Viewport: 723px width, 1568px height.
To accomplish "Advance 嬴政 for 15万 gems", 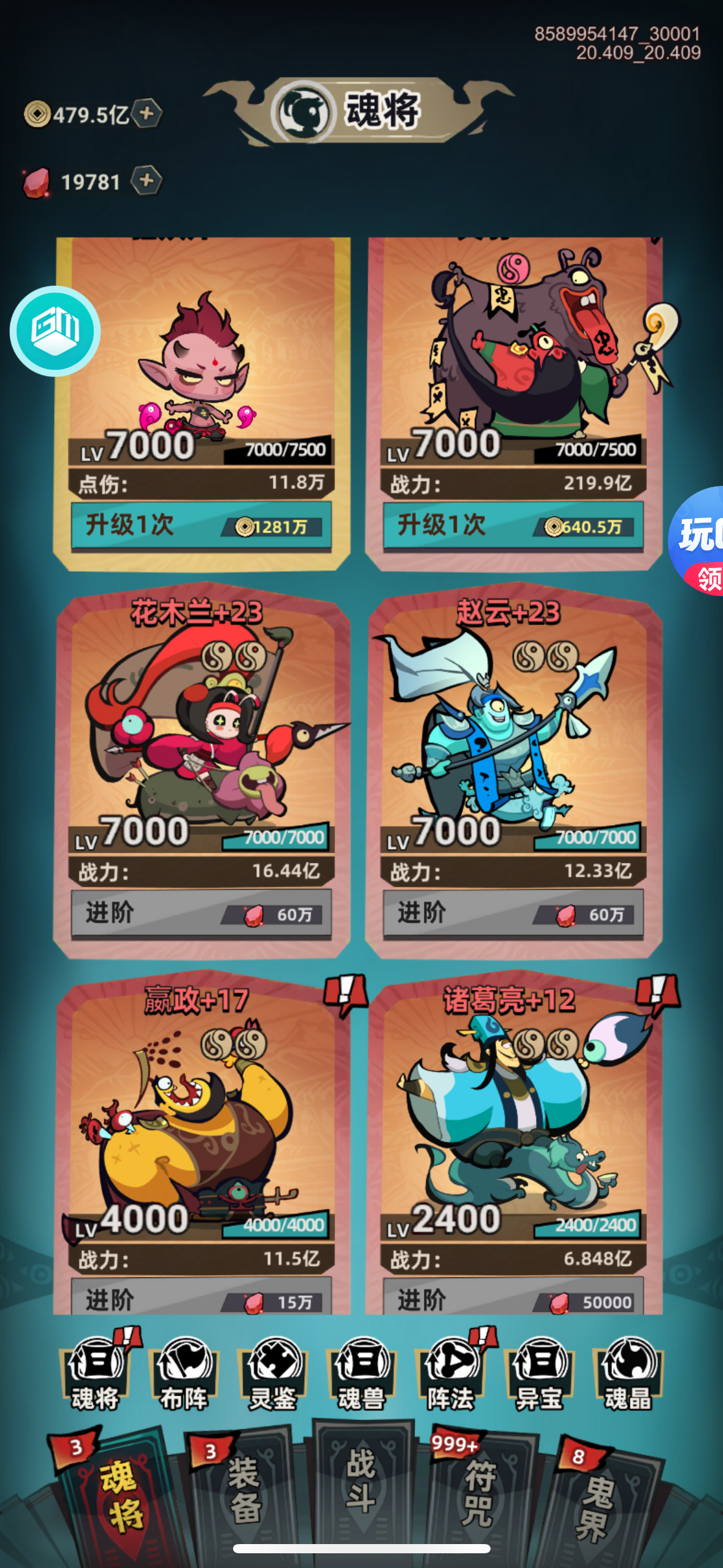I will [x=201, y=1299].
